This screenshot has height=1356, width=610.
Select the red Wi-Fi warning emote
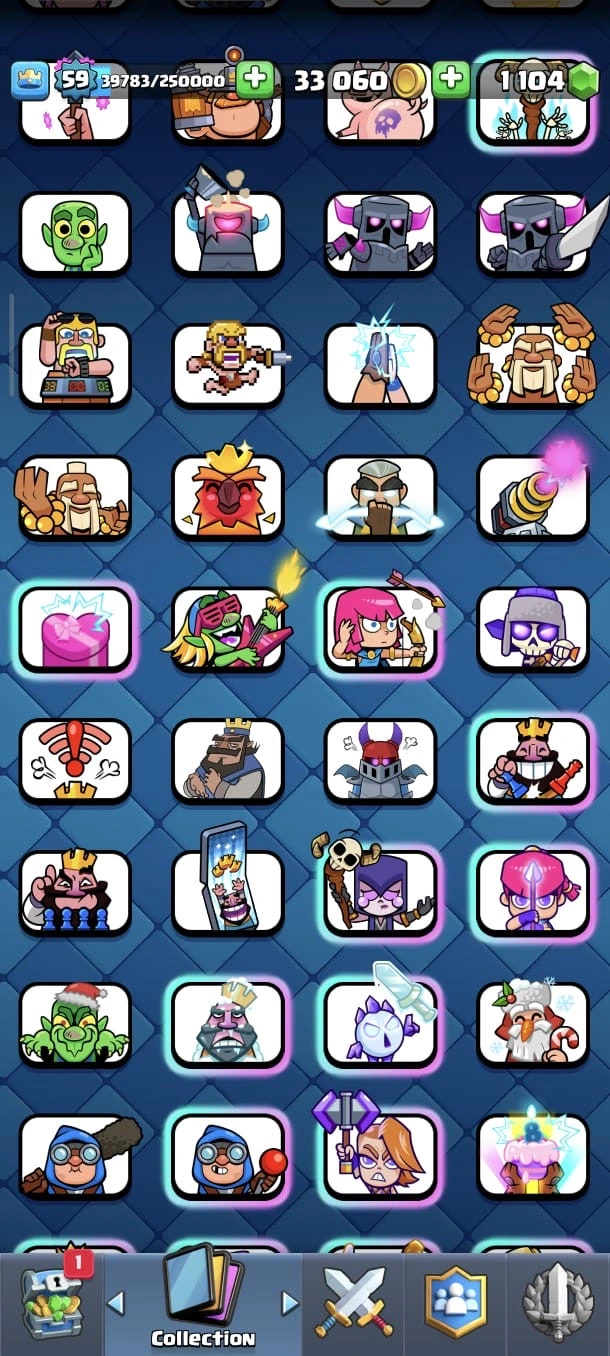pos(75,762)
